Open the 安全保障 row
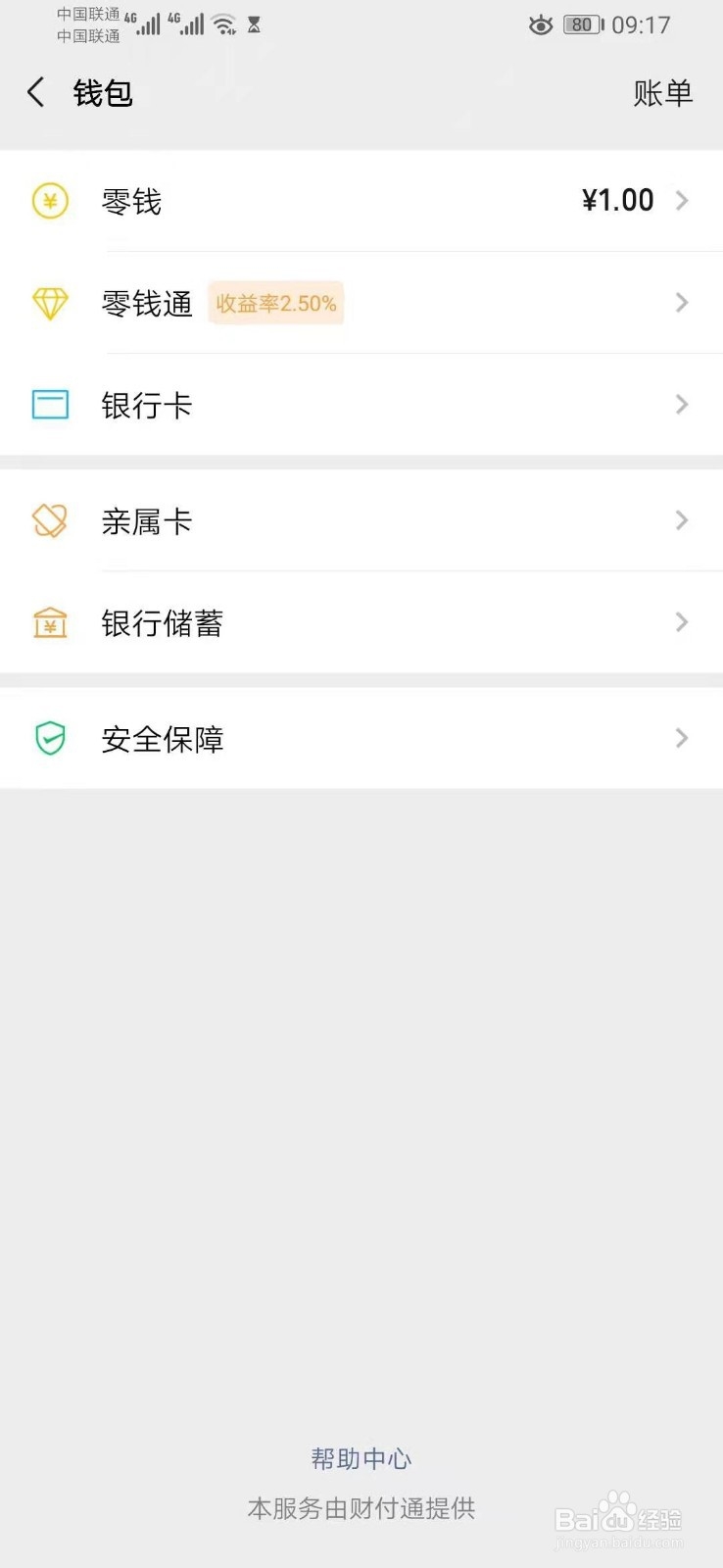Screen dimensions: 723x1568 (361, 738)
